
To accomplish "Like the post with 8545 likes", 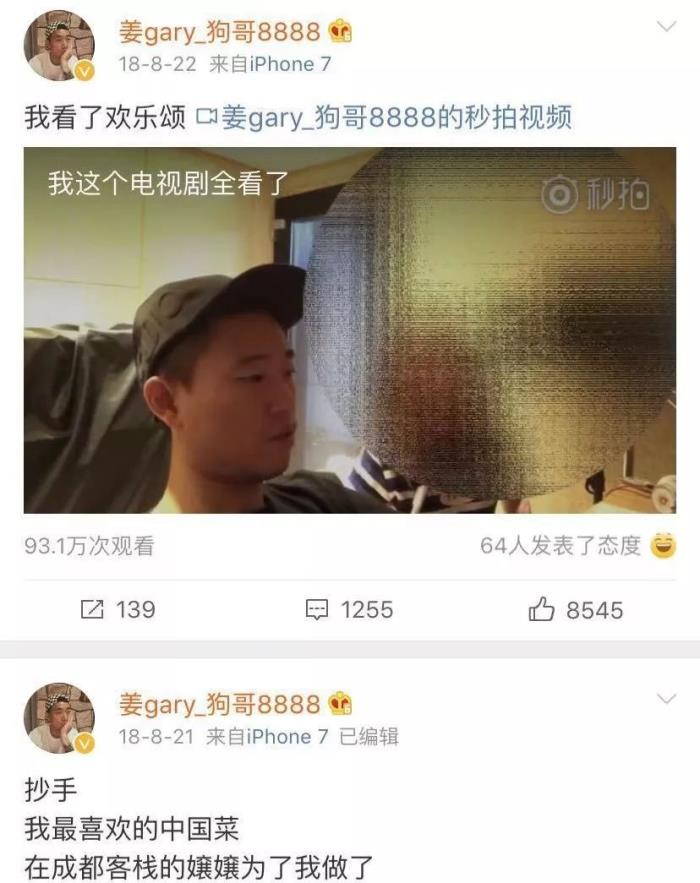I will (575, 610).
